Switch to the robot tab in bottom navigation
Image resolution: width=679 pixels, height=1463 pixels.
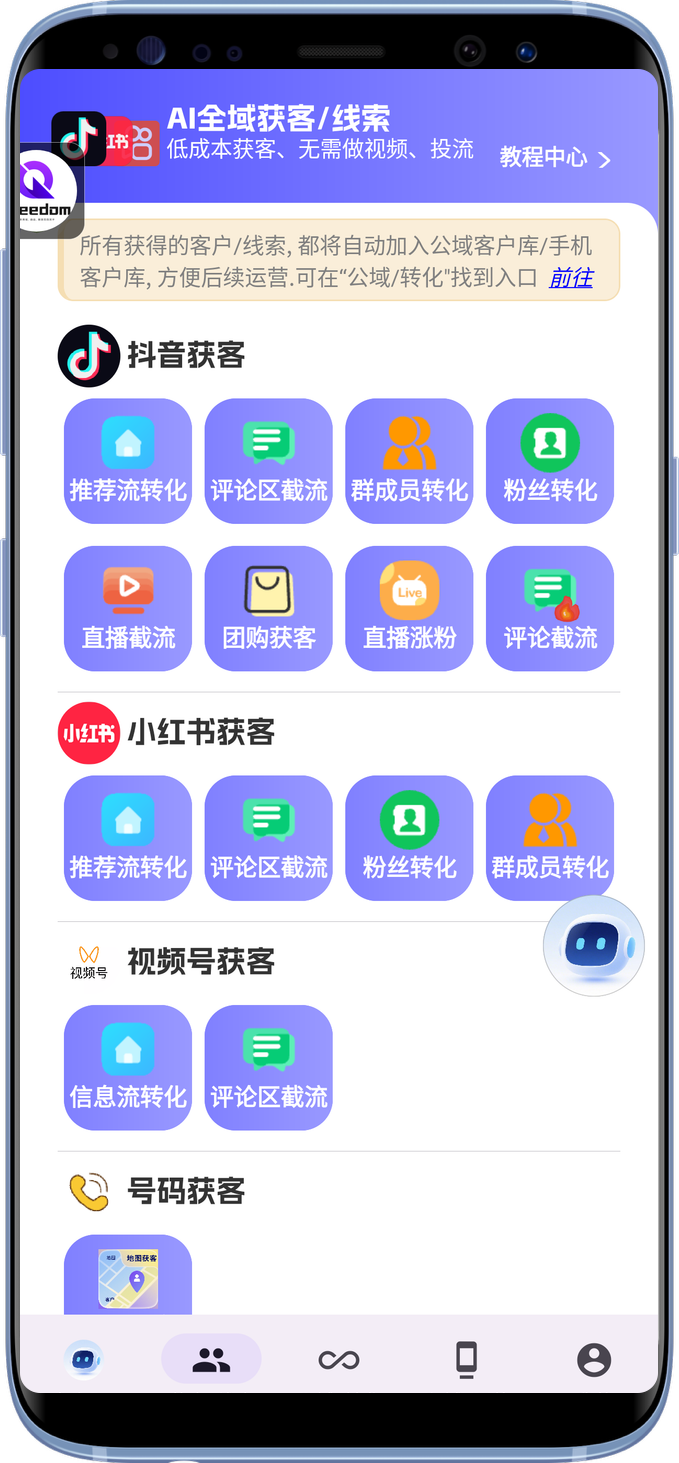tap(84, 1359)
